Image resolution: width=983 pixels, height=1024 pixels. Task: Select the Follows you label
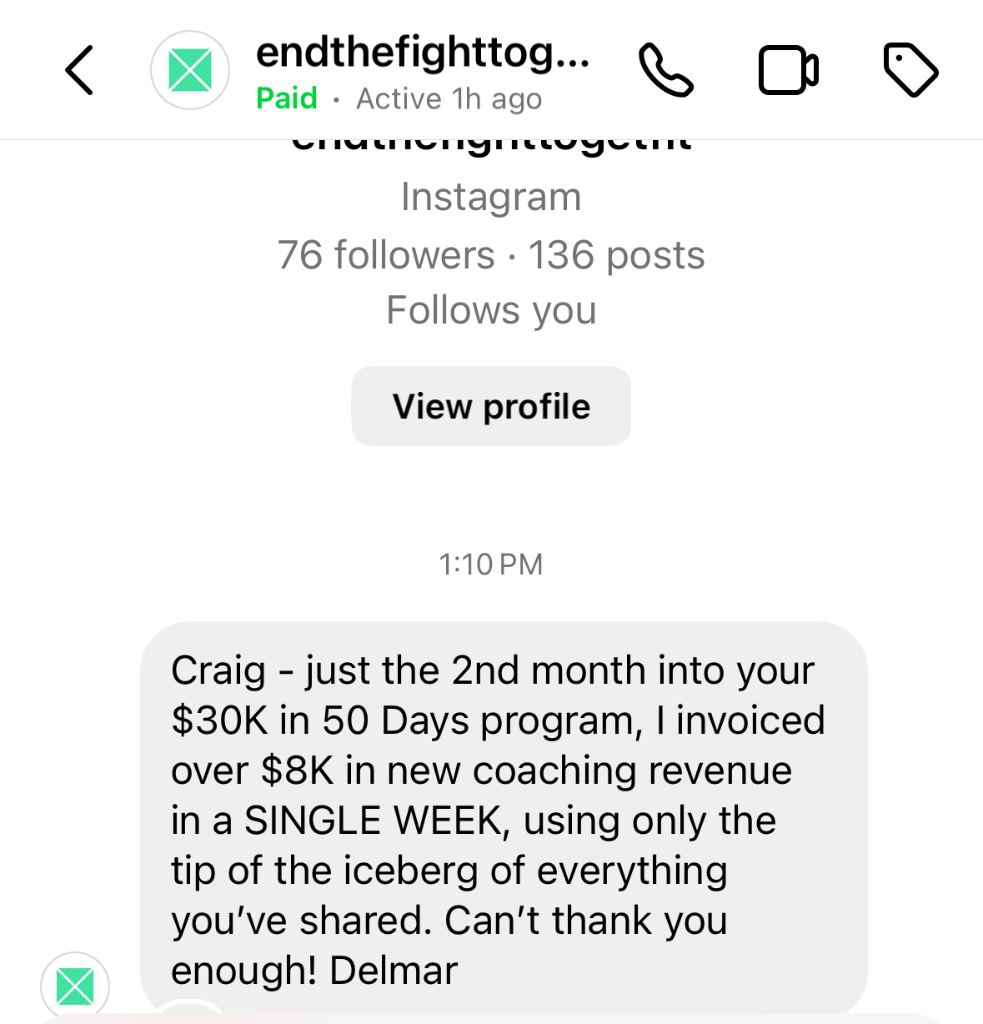pos(491,310)
